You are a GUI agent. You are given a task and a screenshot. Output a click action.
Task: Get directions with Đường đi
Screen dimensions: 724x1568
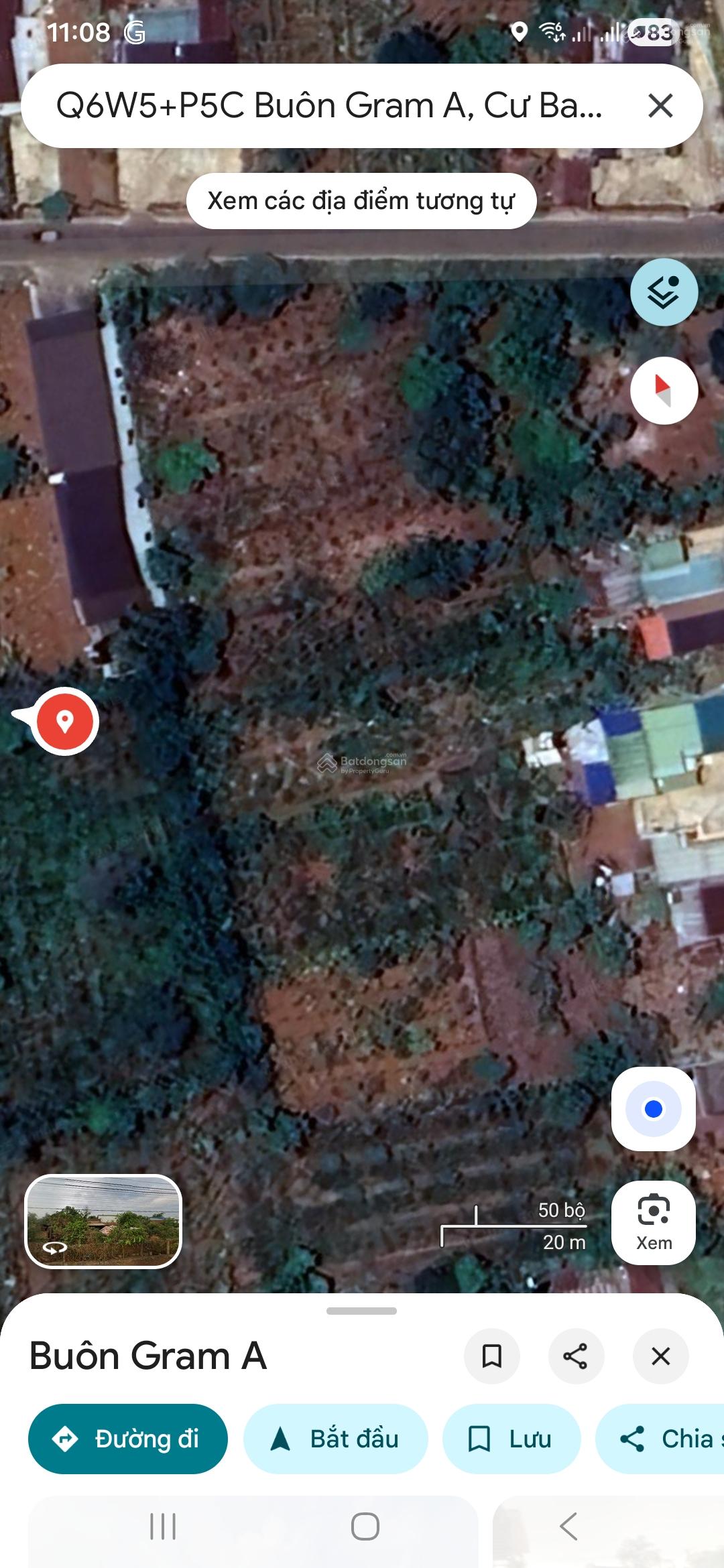[128, 1439]
